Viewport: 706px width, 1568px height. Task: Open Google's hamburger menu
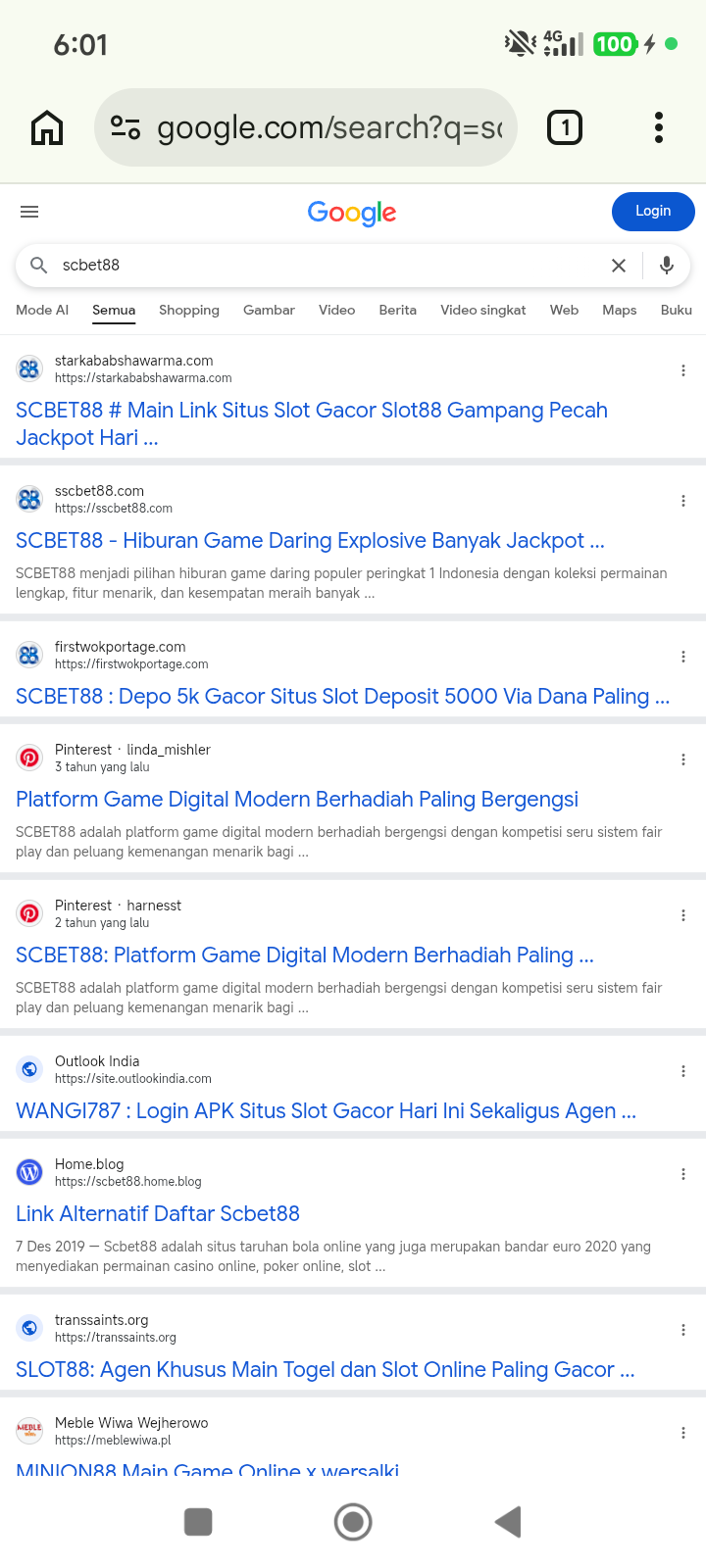click(29, 212)
